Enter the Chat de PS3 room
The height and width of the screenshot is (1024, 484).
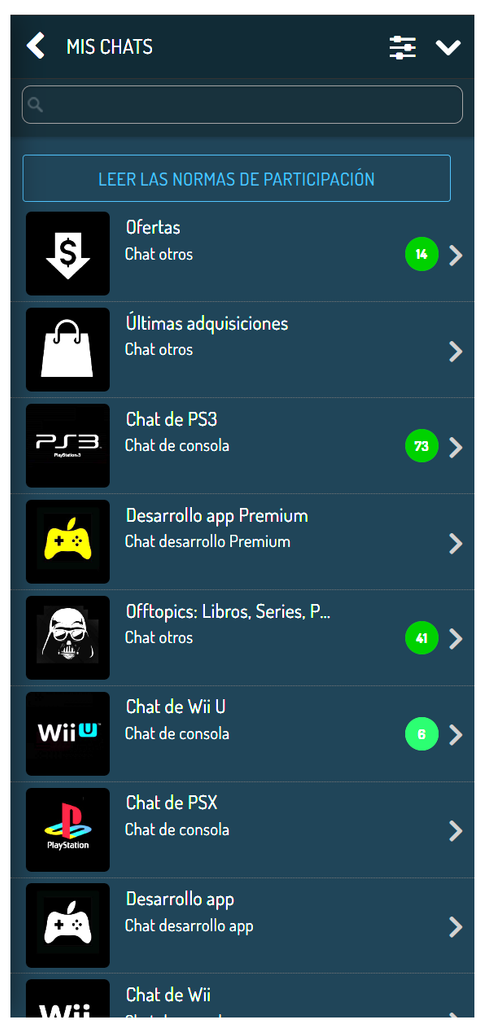242,445
